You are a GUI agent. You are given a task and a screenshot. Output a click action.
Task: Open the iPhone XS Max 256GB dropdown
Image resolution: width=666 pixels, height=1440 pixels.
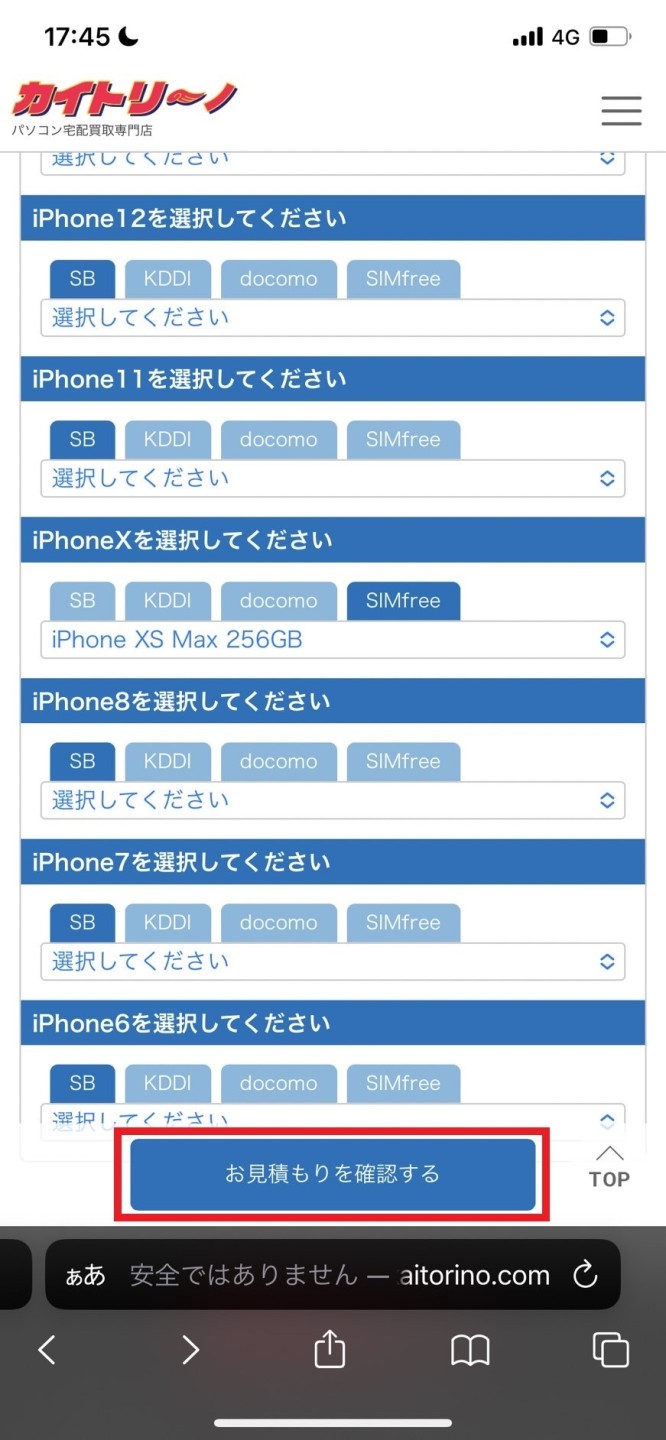(332, 640)
